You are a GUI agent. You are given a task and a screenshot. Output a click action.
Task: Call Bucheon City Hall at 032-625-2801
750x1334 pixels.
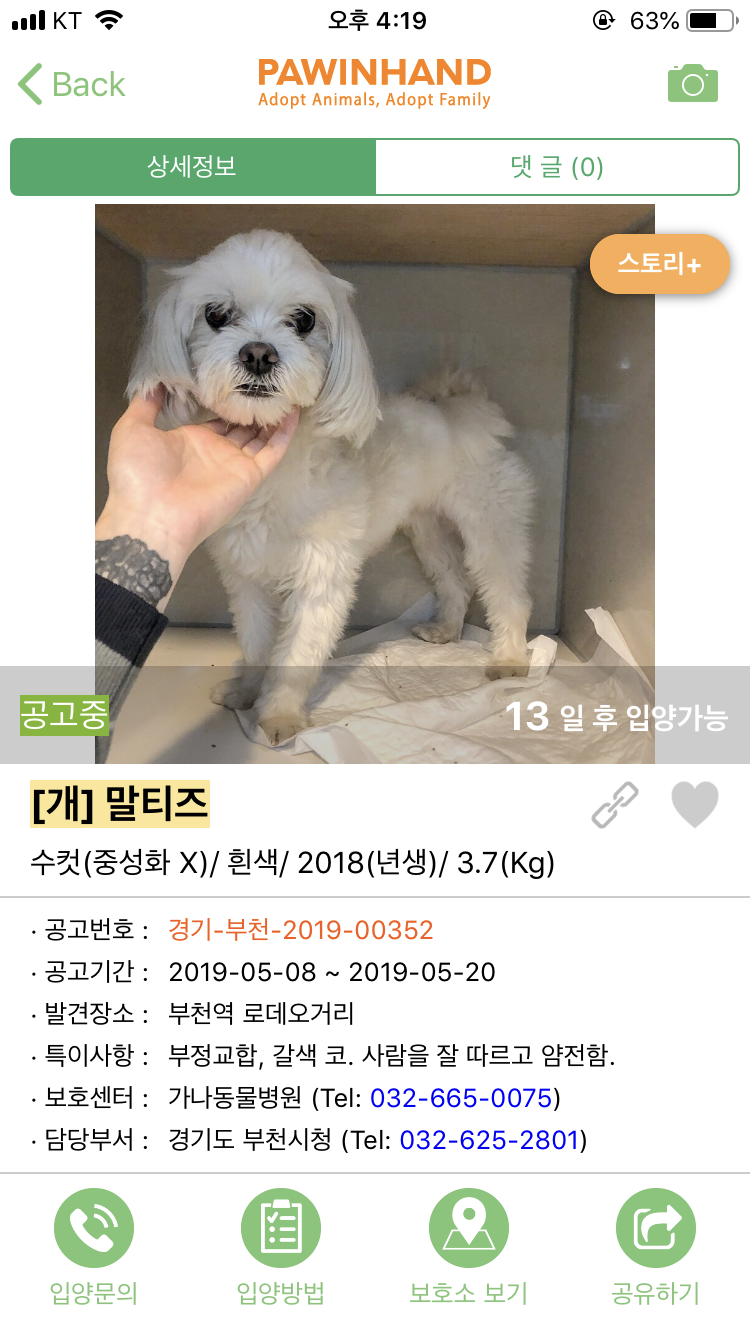pyautogui.click(x=490, y=1140)
